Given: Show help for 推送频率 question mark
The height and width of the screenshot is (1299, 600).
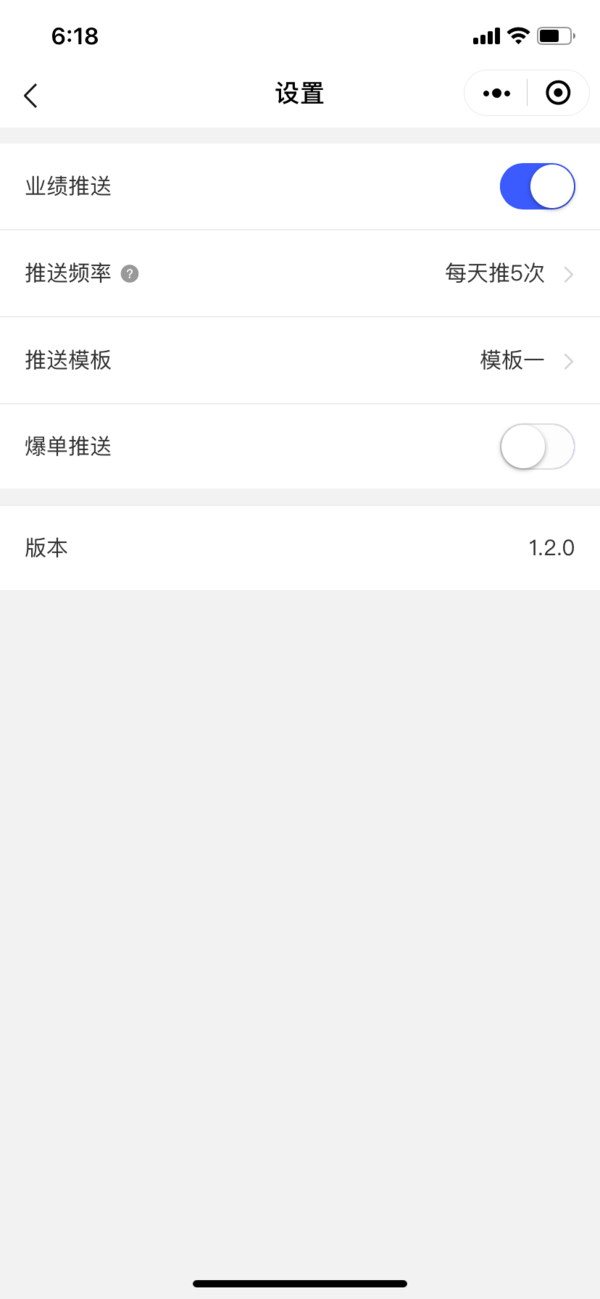Looking at the screenshot, I should pyautogui.click(x=129, y=274).
